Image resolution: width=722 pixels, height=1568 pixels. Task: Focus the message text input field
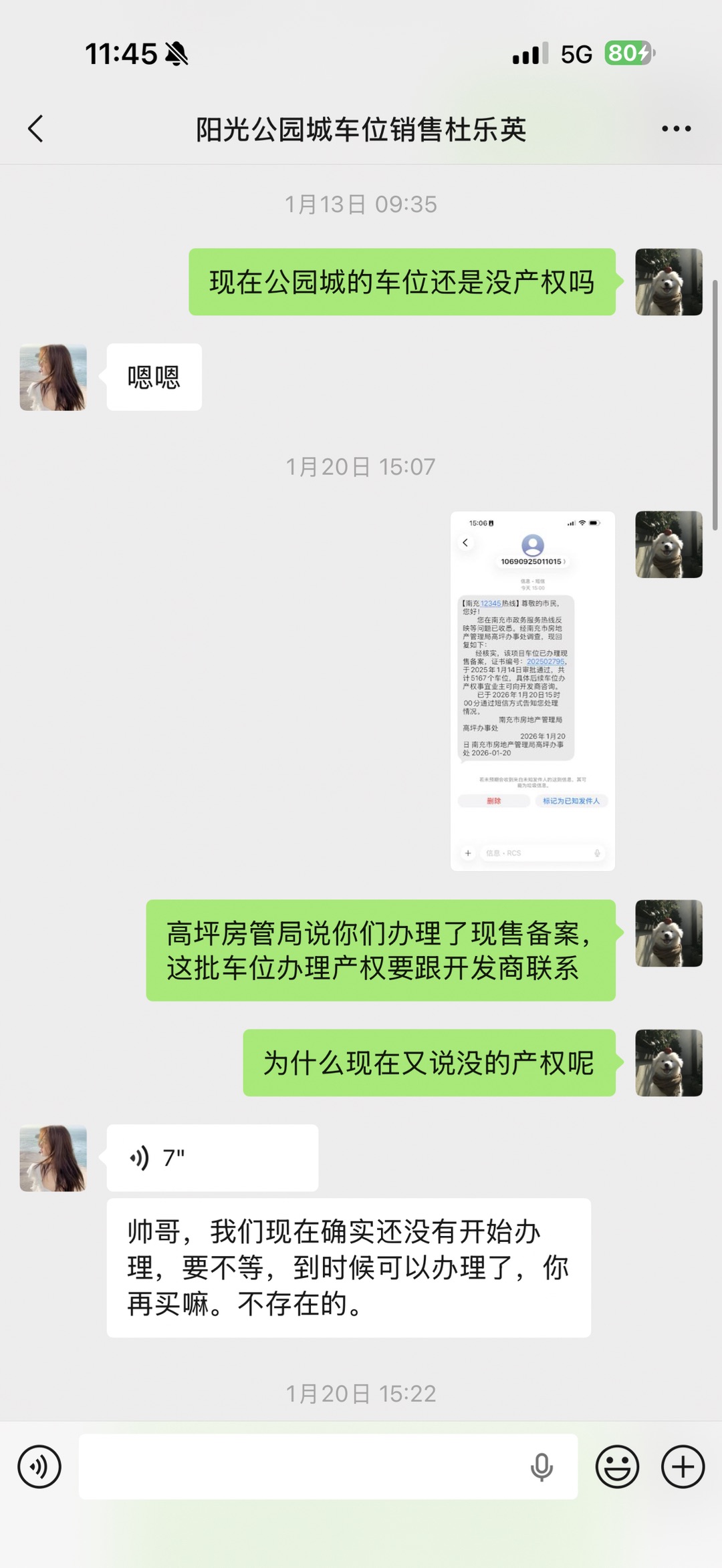tap(301, 1467)
